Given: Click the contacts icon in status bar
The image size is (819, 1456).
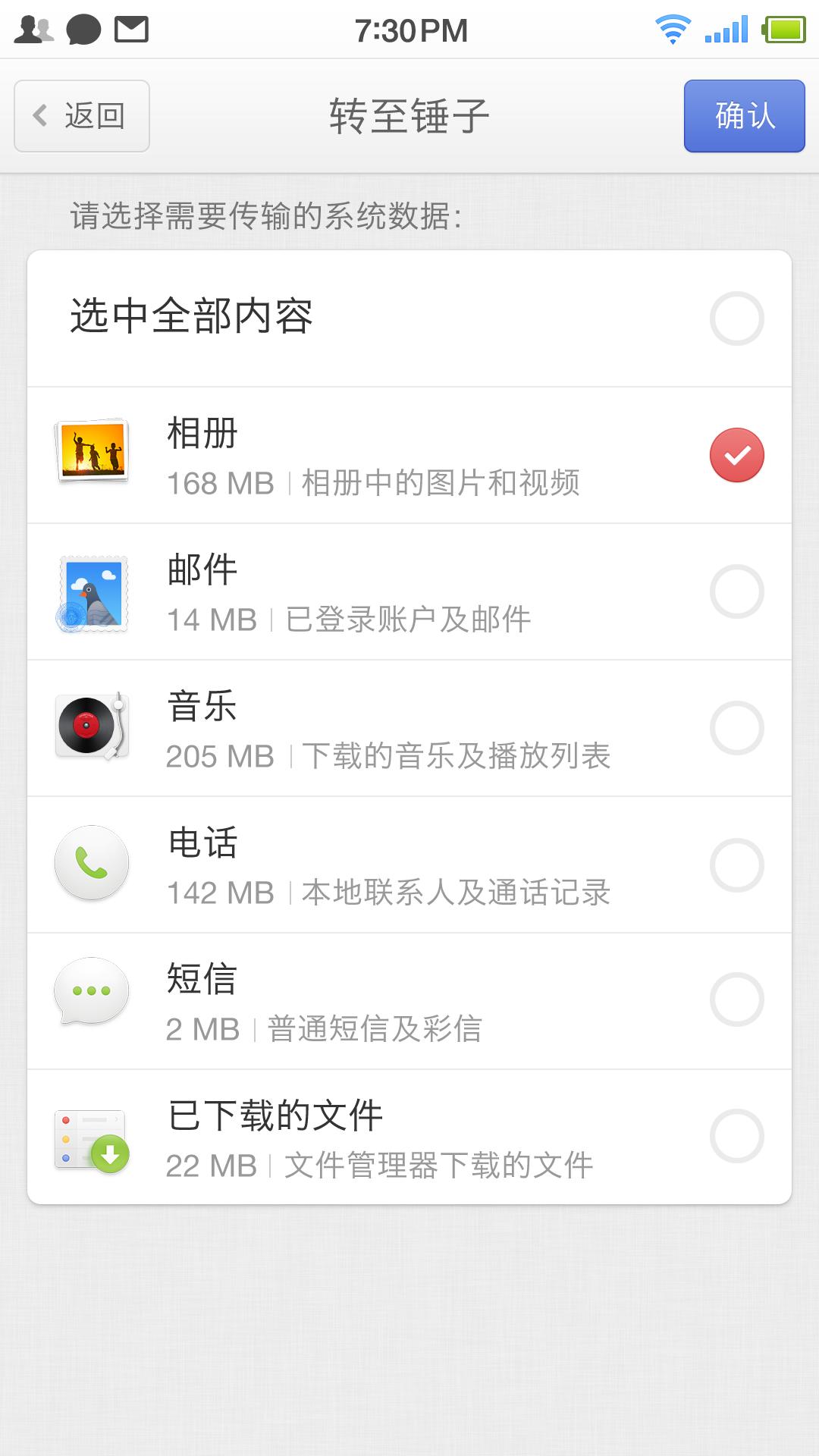Looking at the screenshot, I should [35, 29].
